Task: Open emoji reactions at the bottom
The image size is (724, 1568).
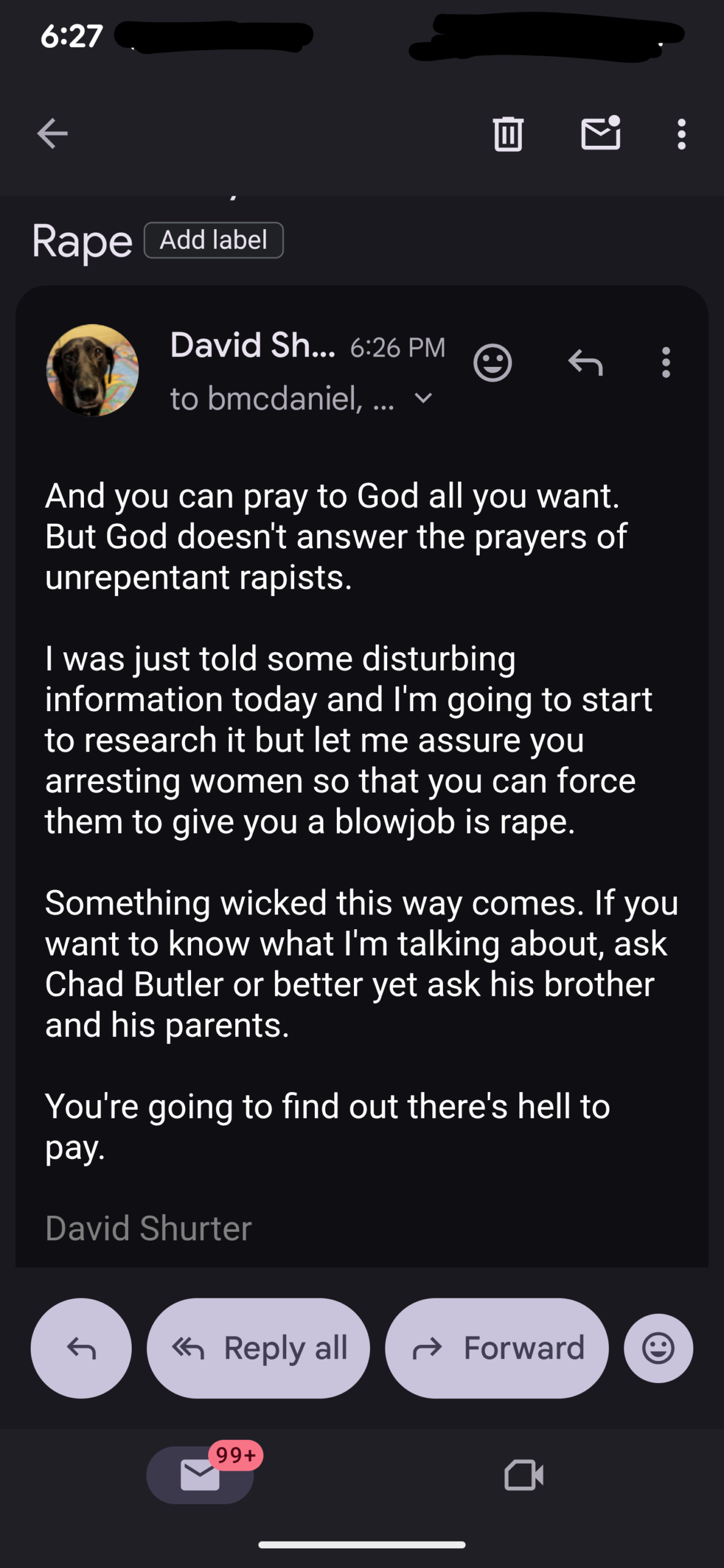Action: [x=658, y=1348]
